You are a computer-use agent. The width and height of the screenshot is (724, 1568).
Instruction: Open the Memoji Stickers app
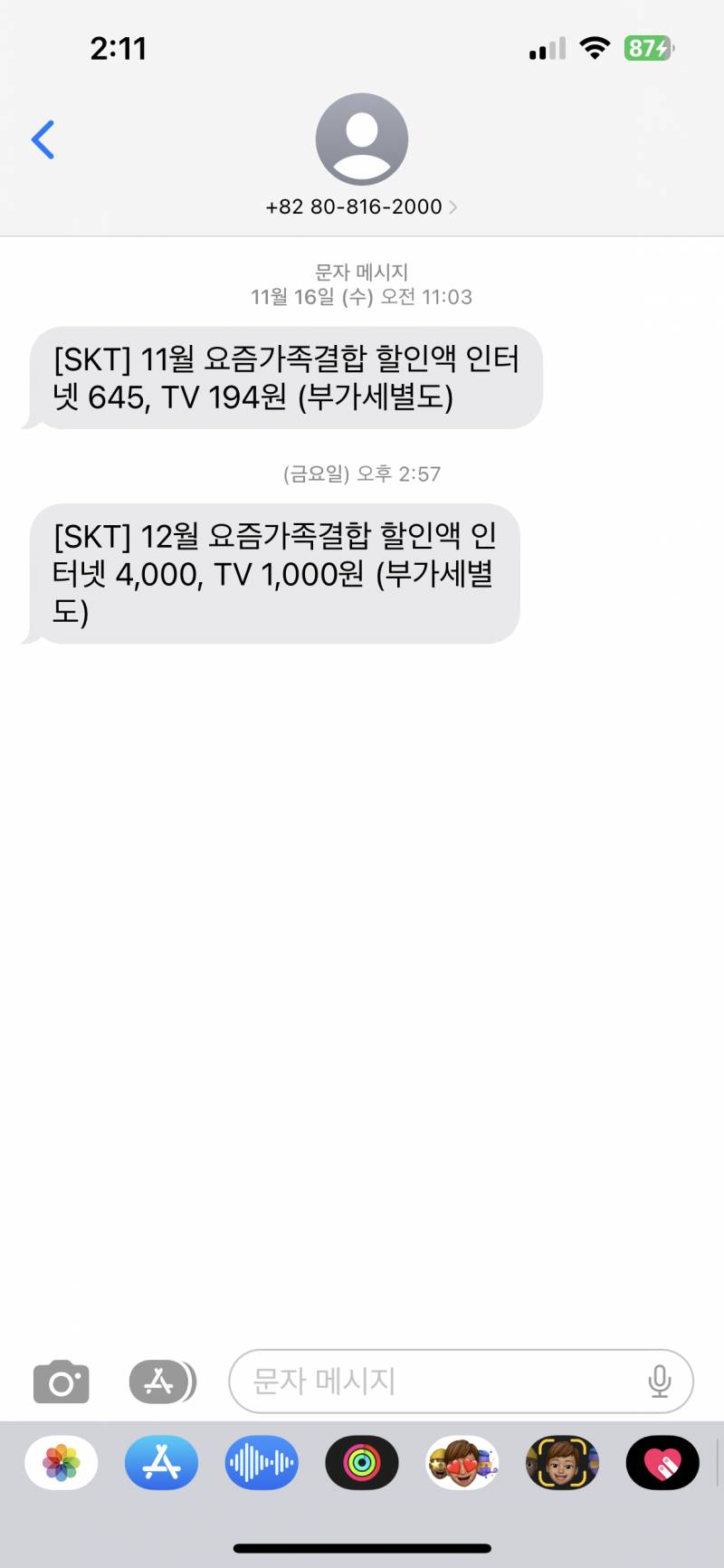pos(462,1463)
